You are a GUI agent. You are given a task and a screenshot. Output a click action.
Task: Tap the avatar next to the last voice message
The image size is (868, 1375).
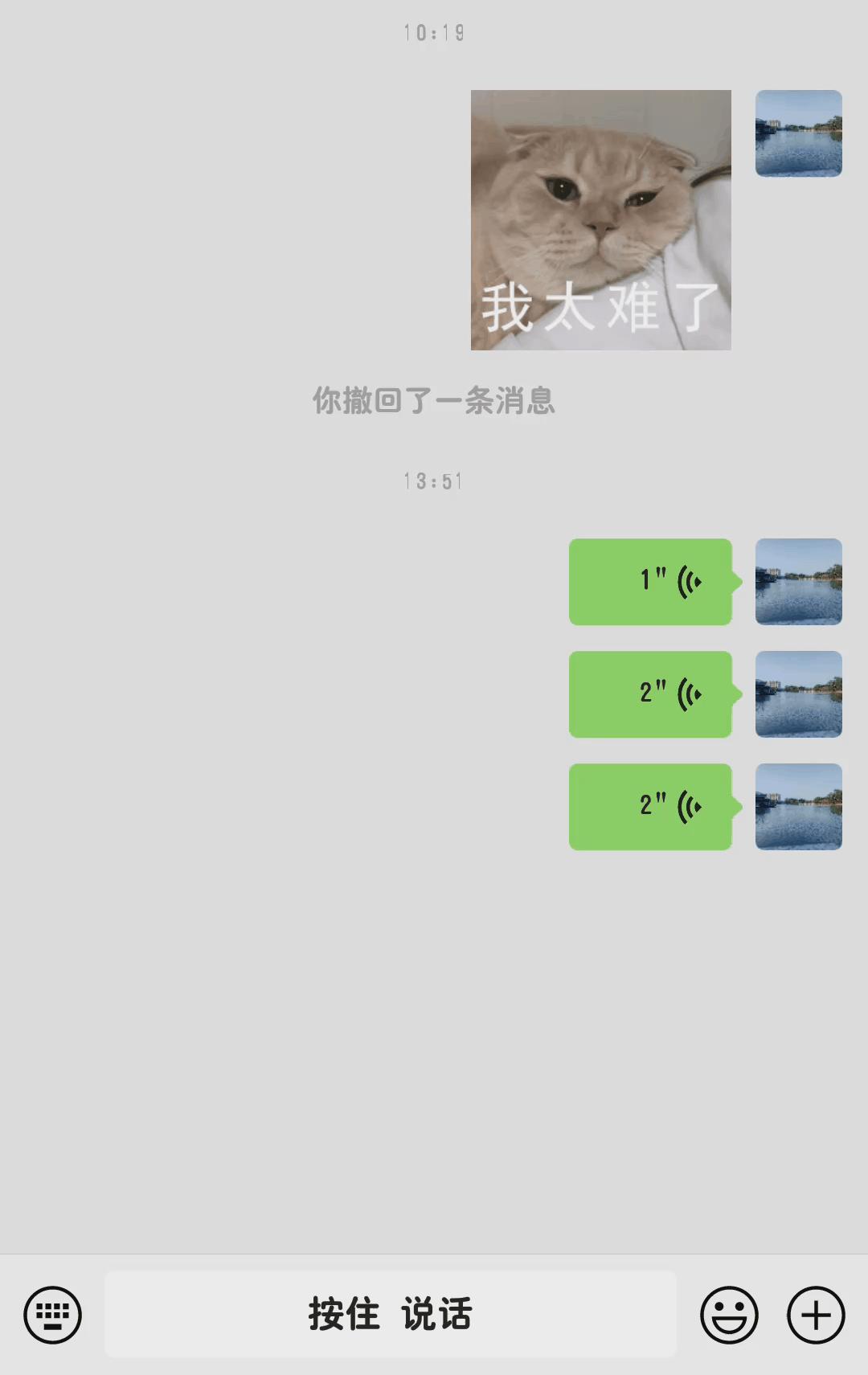click(x=798, y=807)
